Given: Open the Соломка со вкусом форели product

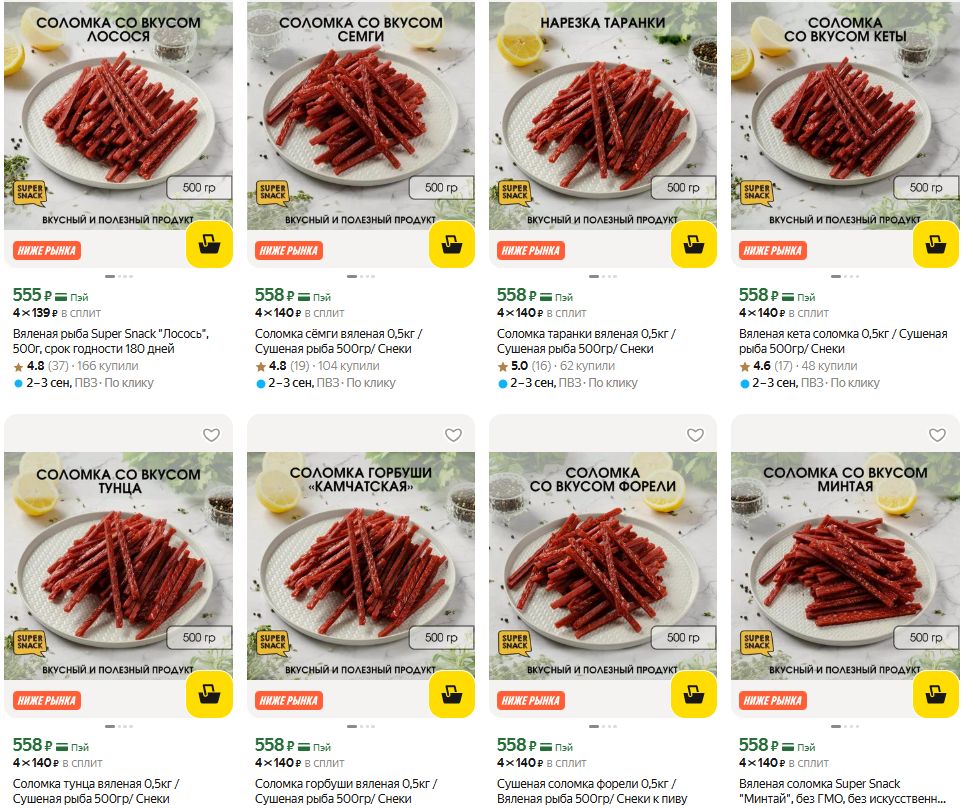Looking at the screenshot, I should [602, 566].
